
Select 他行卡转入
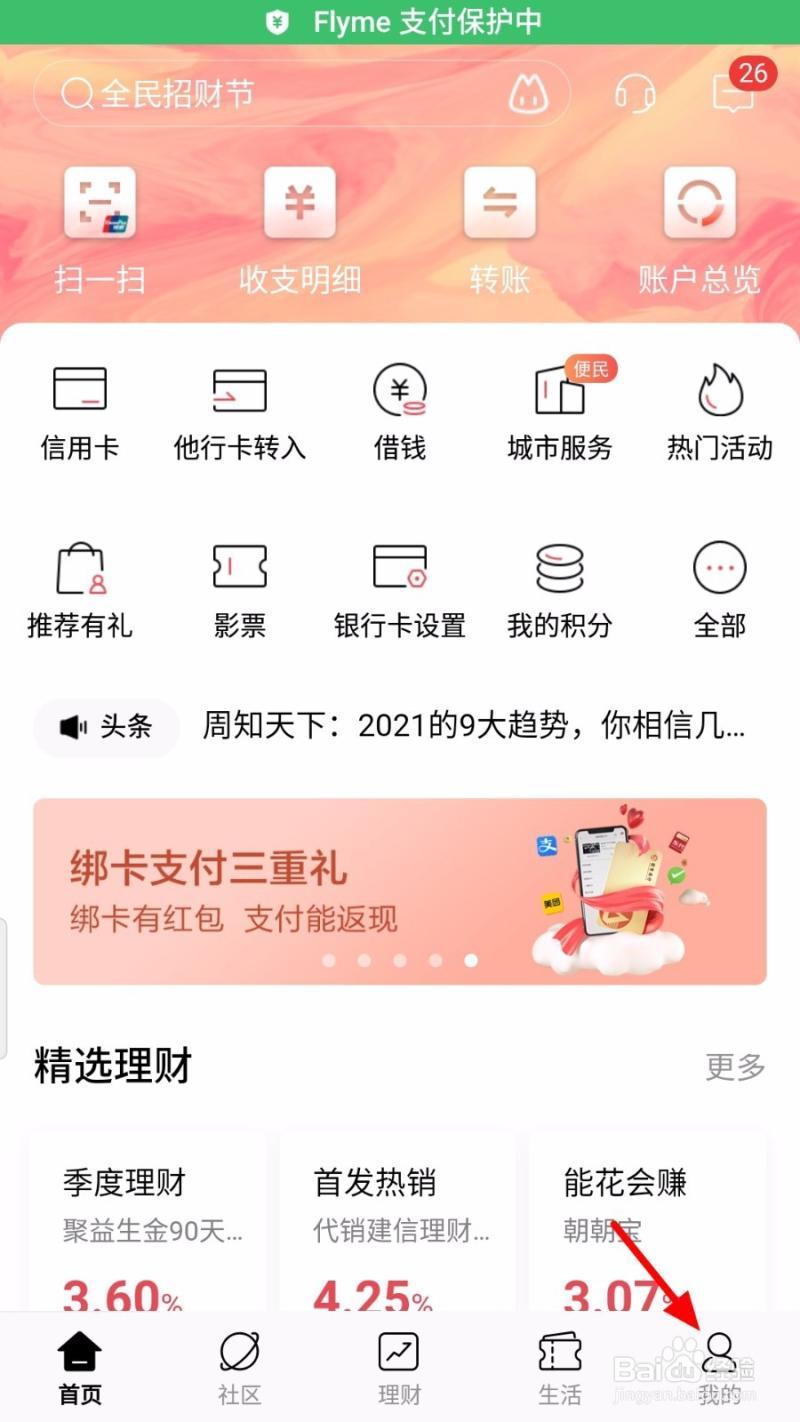pyautogui.click(x=240, y=412)
